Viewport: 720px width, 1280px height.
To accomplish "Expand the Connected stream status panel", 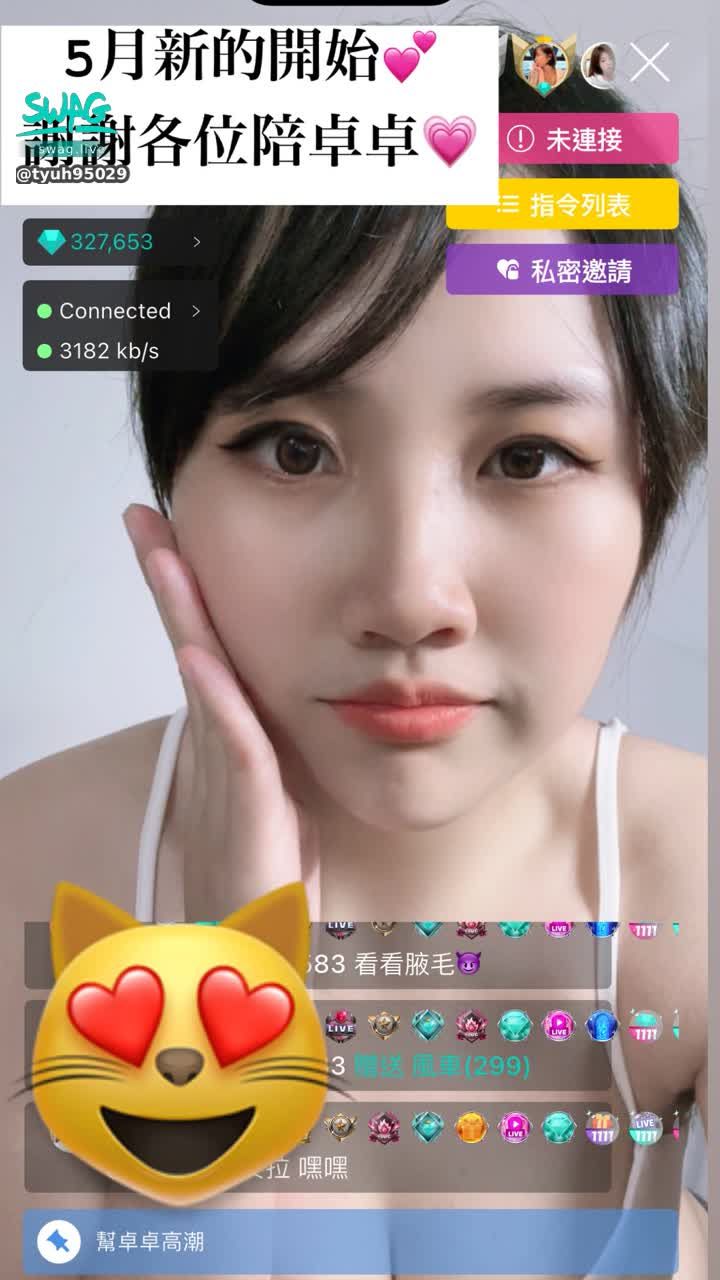I will click(120, 311).
